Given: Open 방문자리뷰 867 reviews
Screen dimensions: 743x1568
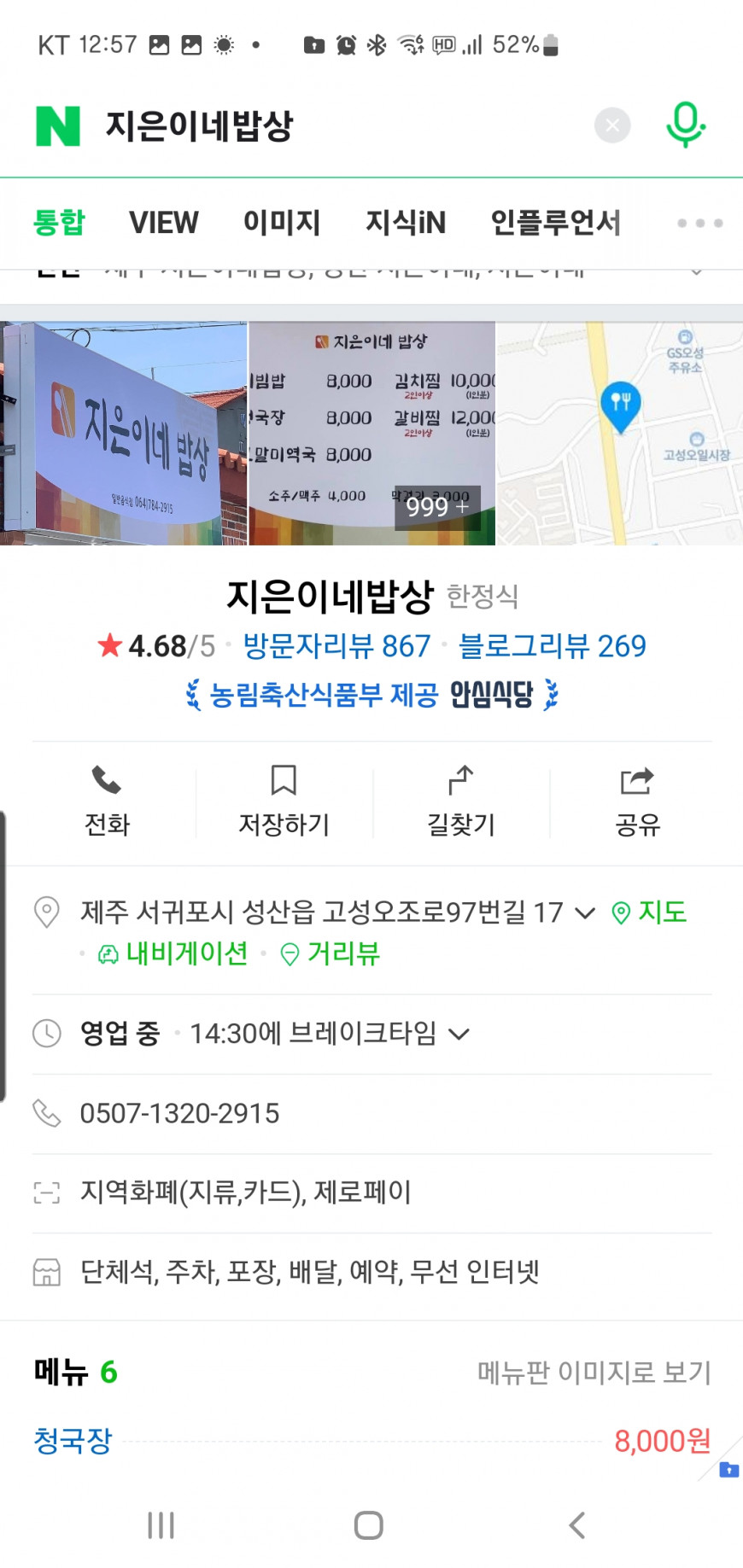Looking at the screenshot, I should point(336,646).
